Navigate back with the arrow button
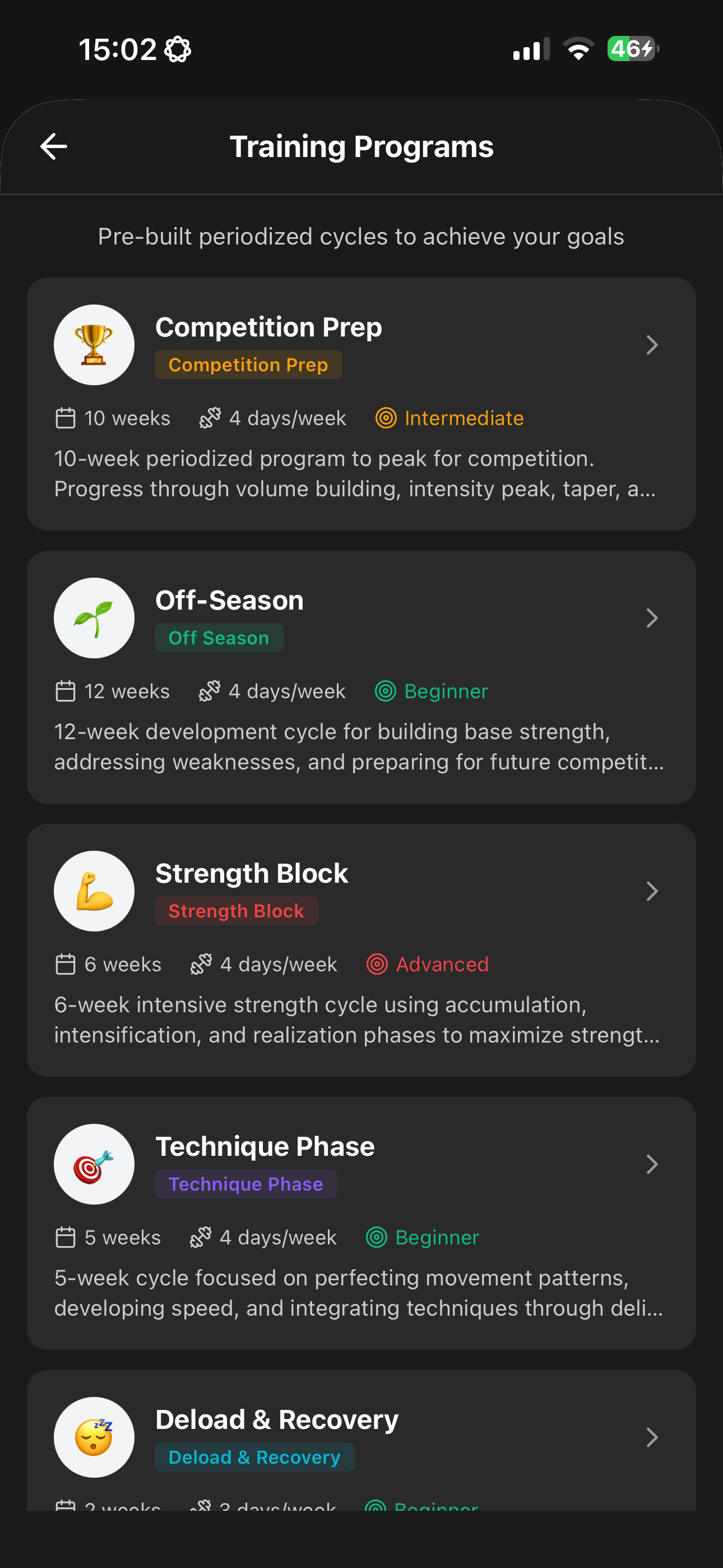The image size is (723, 1568). (x=55, y=145)
